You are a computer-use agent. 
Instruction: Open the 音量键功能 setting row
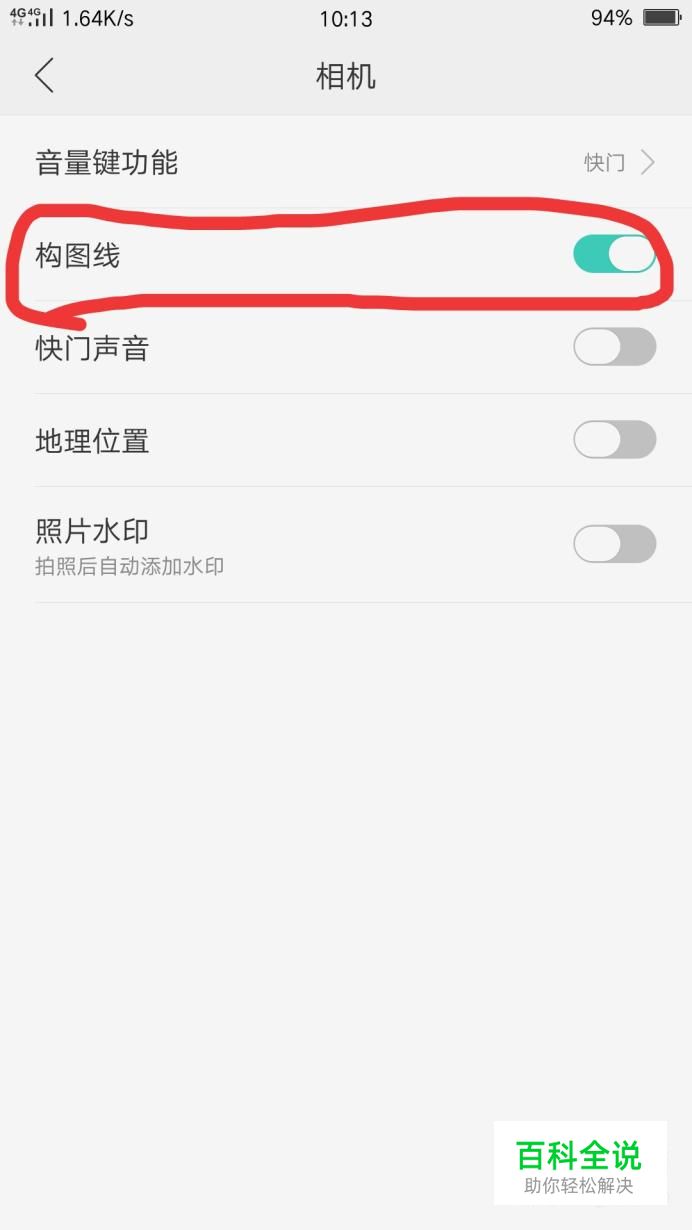pyautogui.click(x=346, y=162)
